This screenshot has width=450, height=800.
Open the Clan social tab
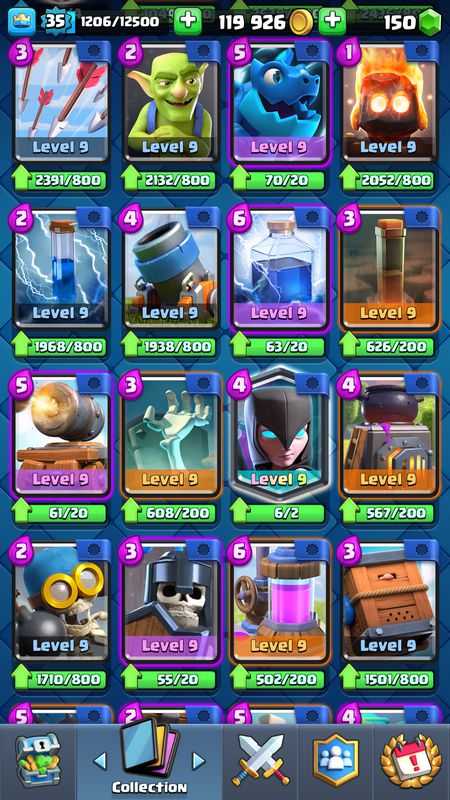336,760
